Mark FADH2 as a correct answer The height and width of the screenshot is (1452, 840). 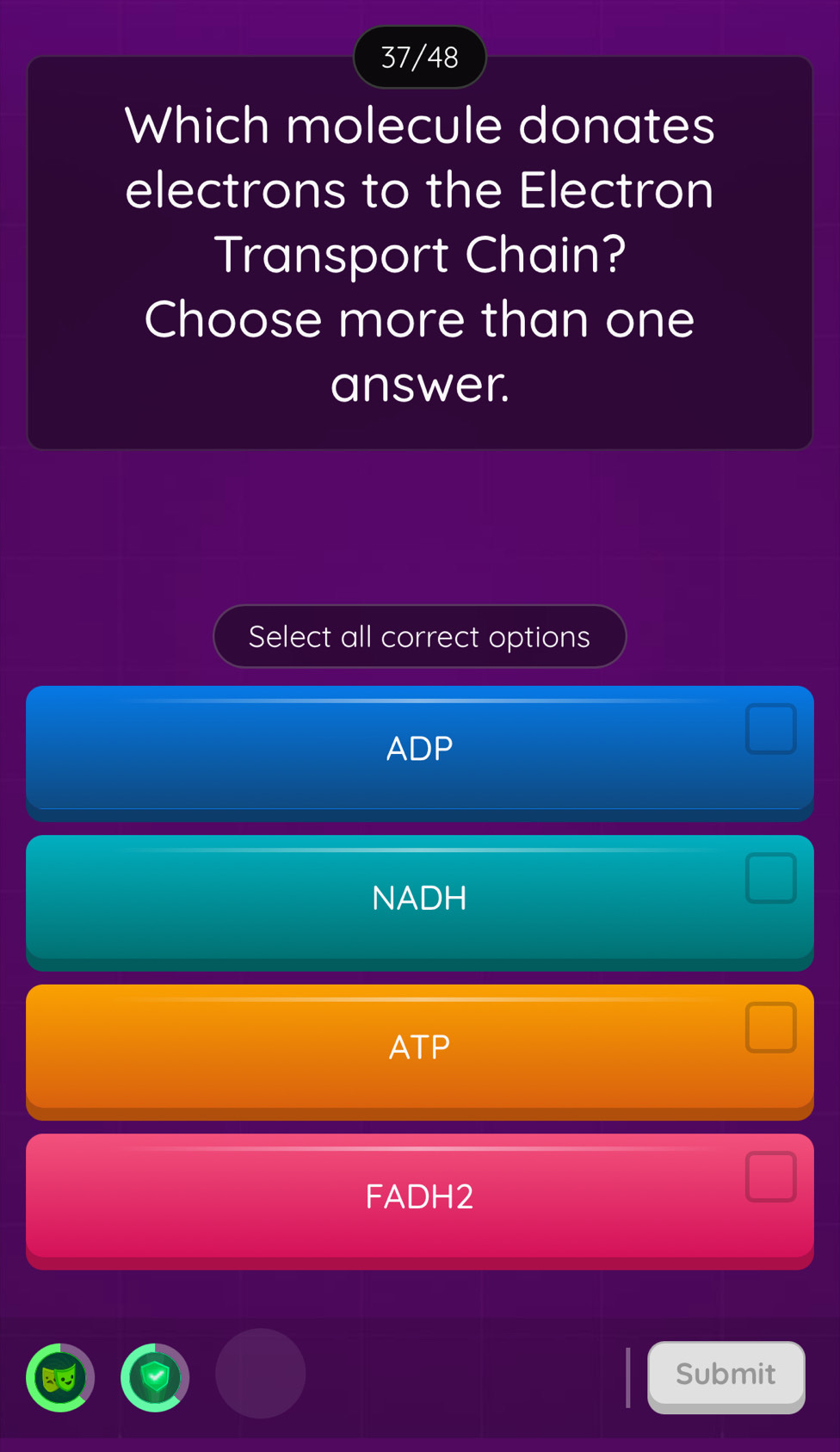click(x=419, y=1196)
